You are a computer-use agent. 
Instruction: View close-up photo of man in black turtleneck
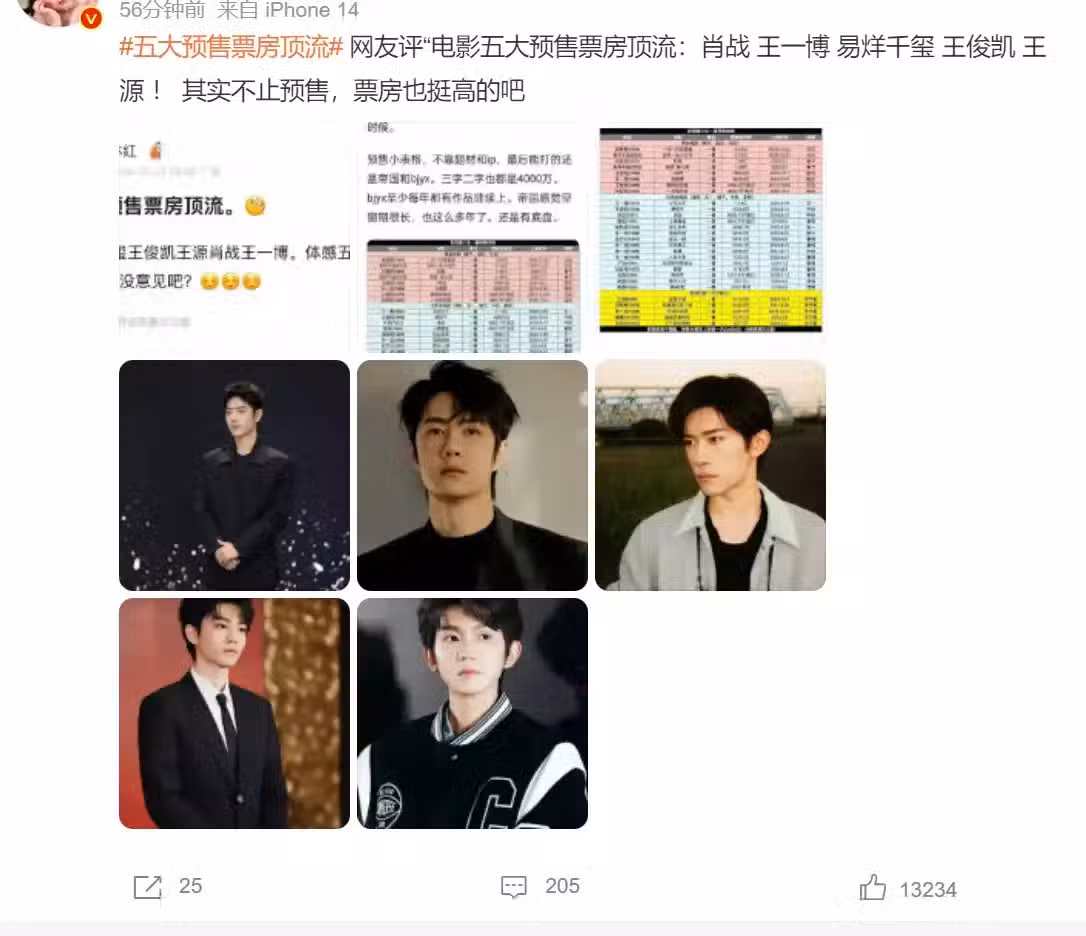(x=472, y=475)
